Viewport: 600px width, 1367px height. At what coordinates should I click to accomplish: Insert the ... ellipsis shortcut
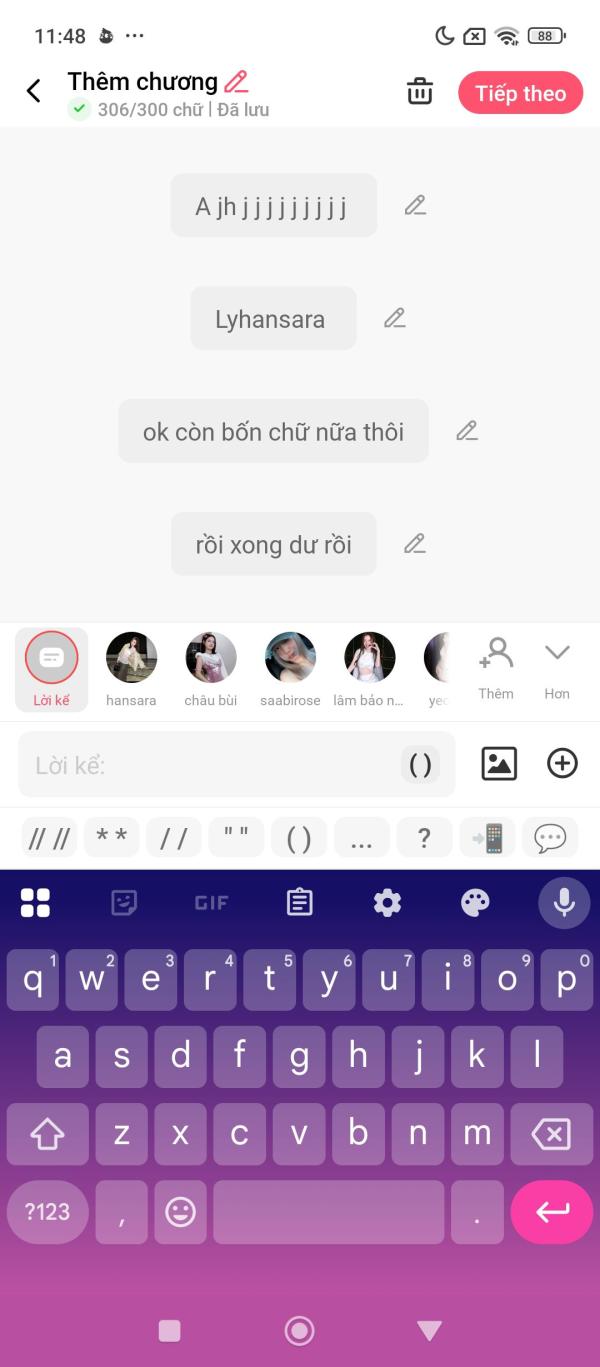(x=361, y=837)
